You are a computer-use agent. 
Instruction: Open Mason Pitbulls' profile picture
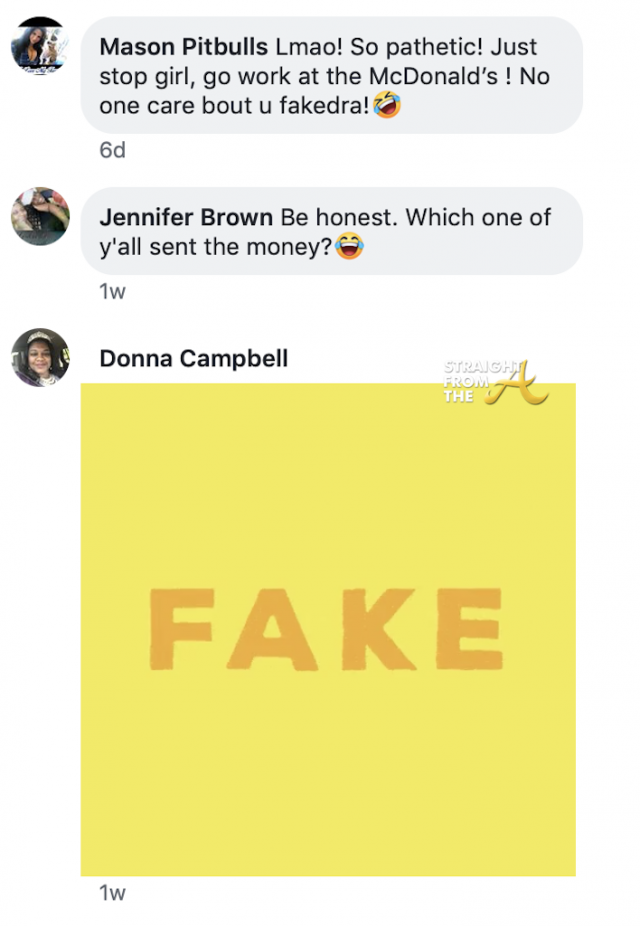(40, 45)
